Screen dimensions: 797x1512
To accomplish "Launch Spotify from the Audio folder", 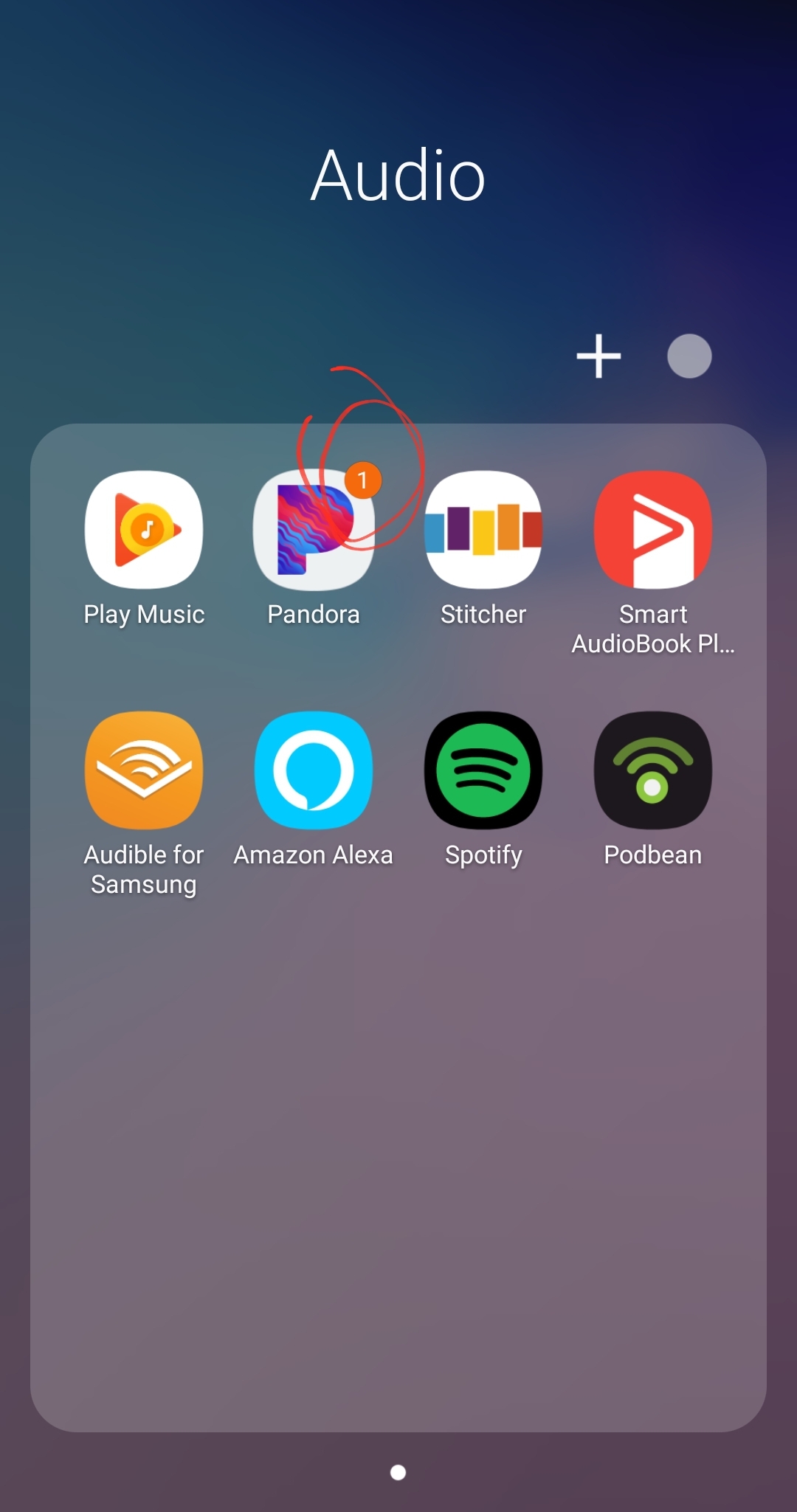I will pyautogui.click(x=482, y=770).
